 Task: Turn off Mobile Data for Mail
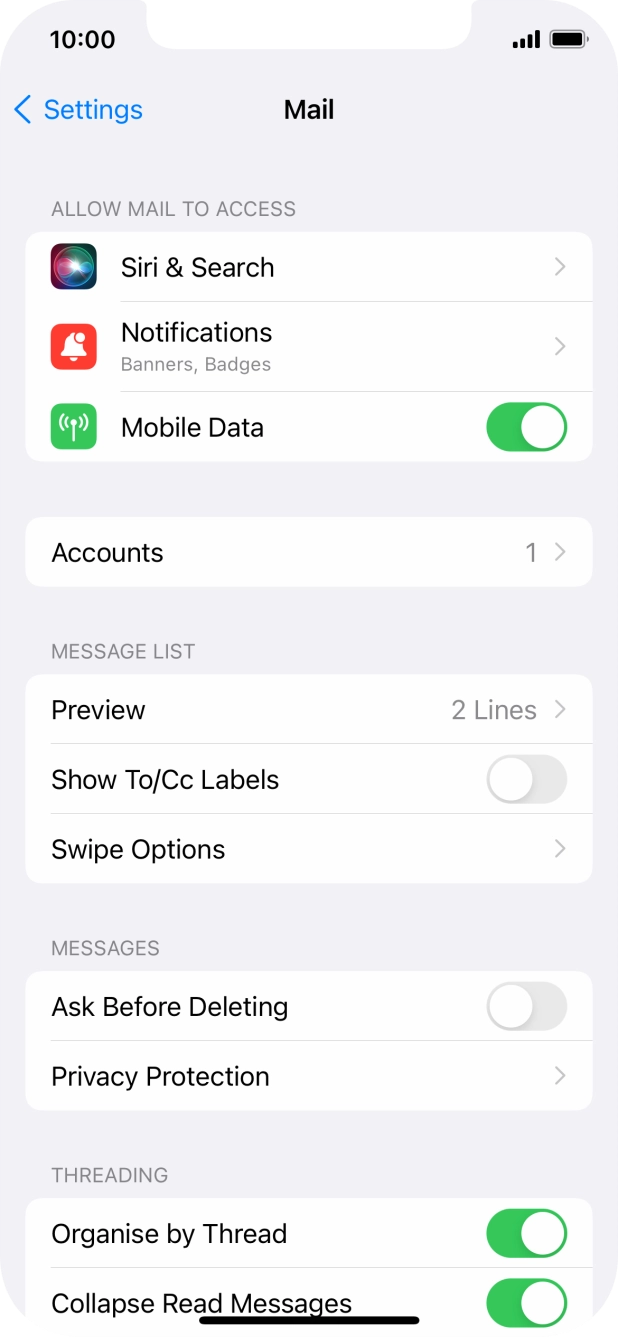click(526, 427)
